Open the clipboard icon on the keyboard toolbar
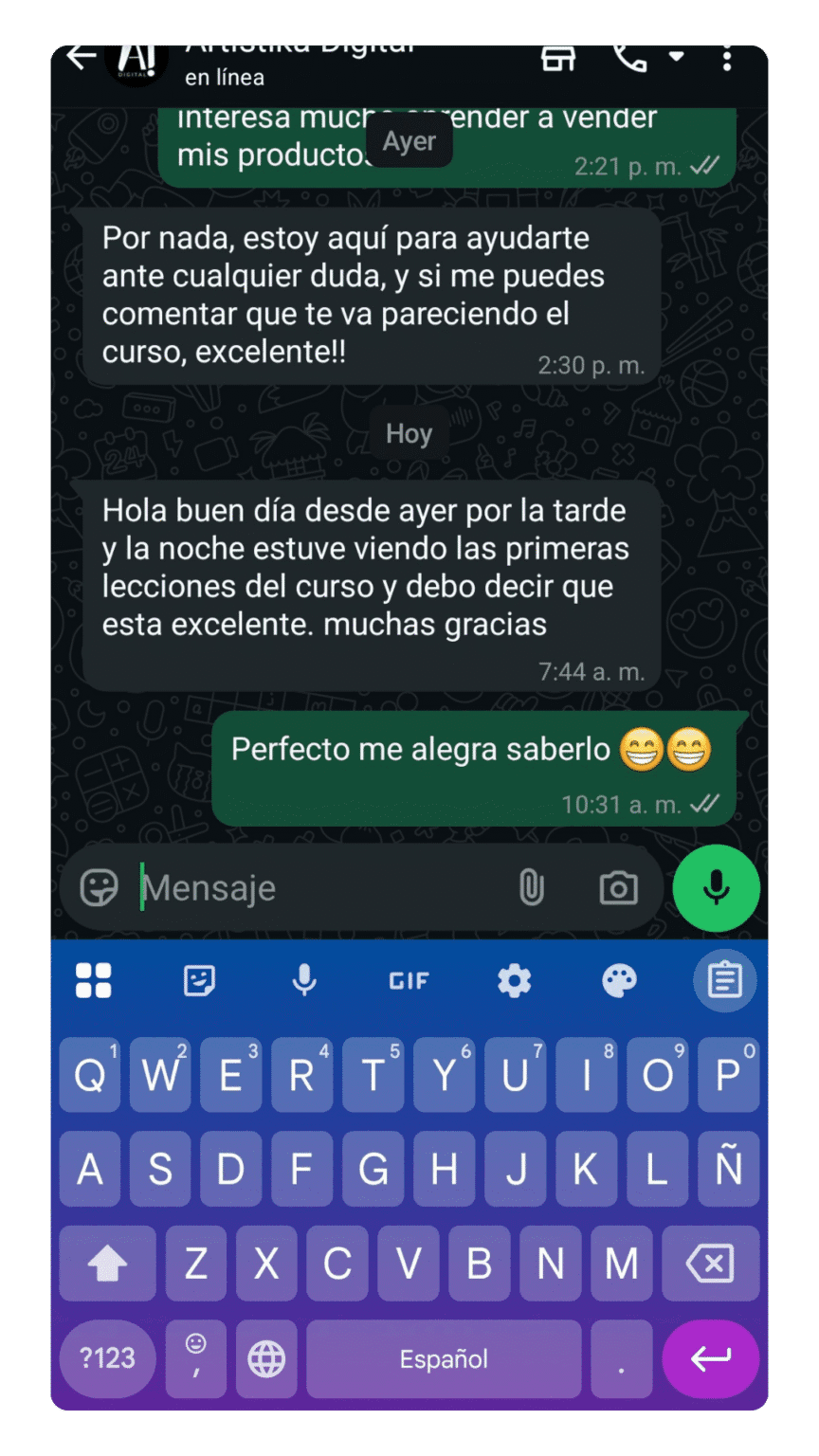Image resolution: width=819 pixels, height=1456 pixels. (x=724, y=981)
